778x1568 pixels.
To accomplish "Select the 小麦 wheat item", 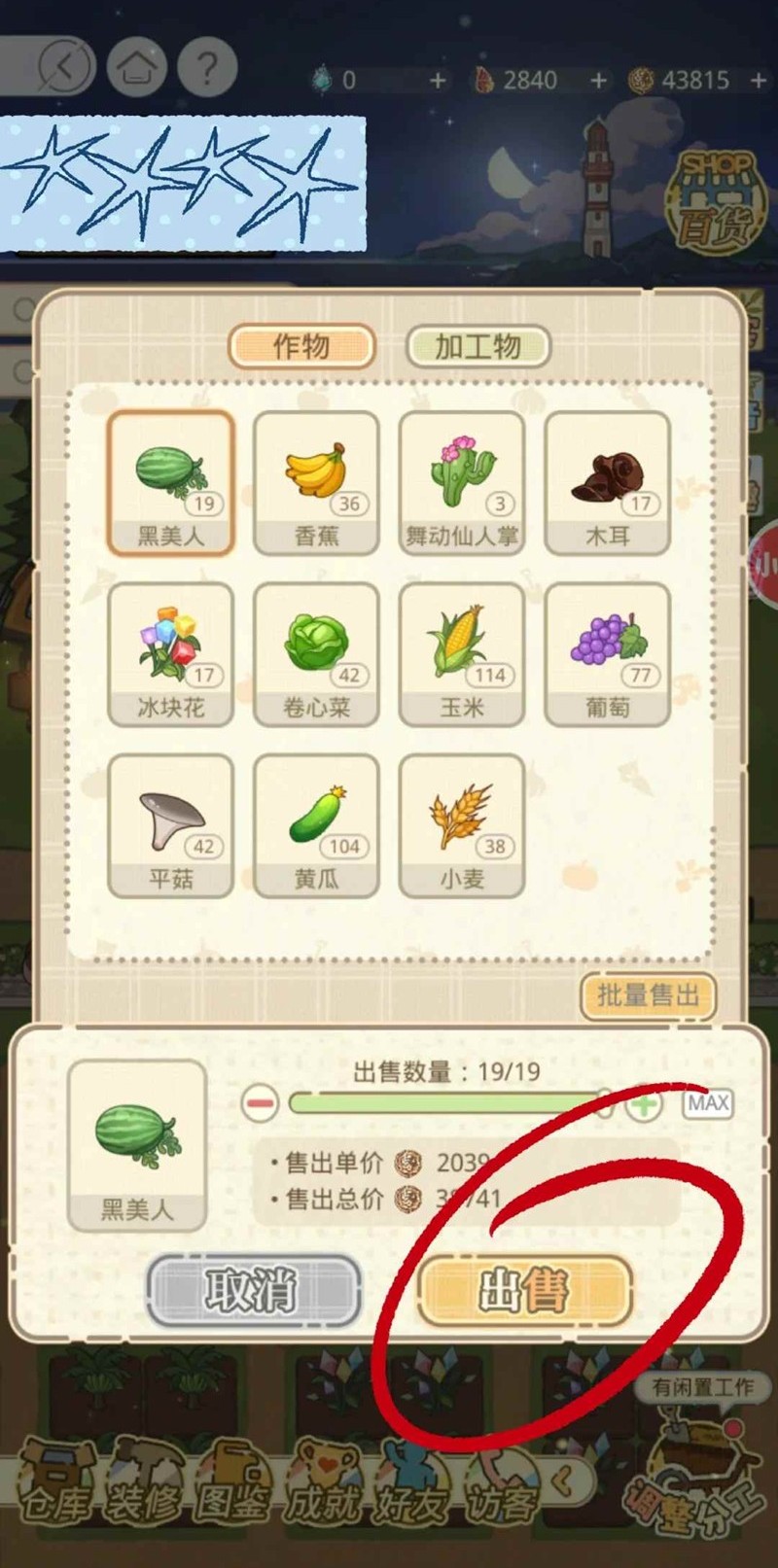I will click(462, 825).
